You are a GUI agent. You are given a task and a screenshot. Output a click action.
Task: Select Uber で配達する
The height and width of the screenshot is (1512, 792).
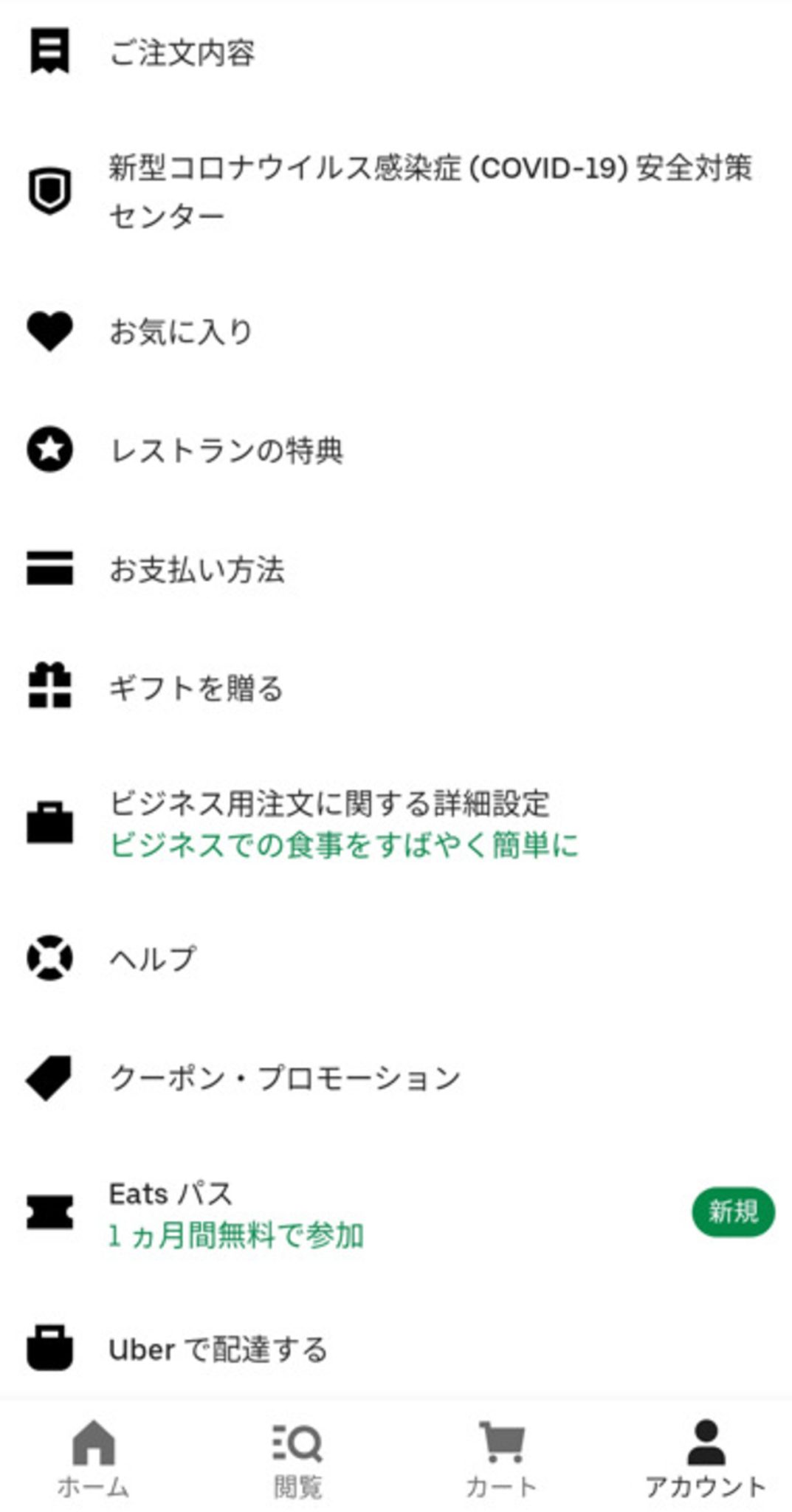click(x=218, y=1350)
